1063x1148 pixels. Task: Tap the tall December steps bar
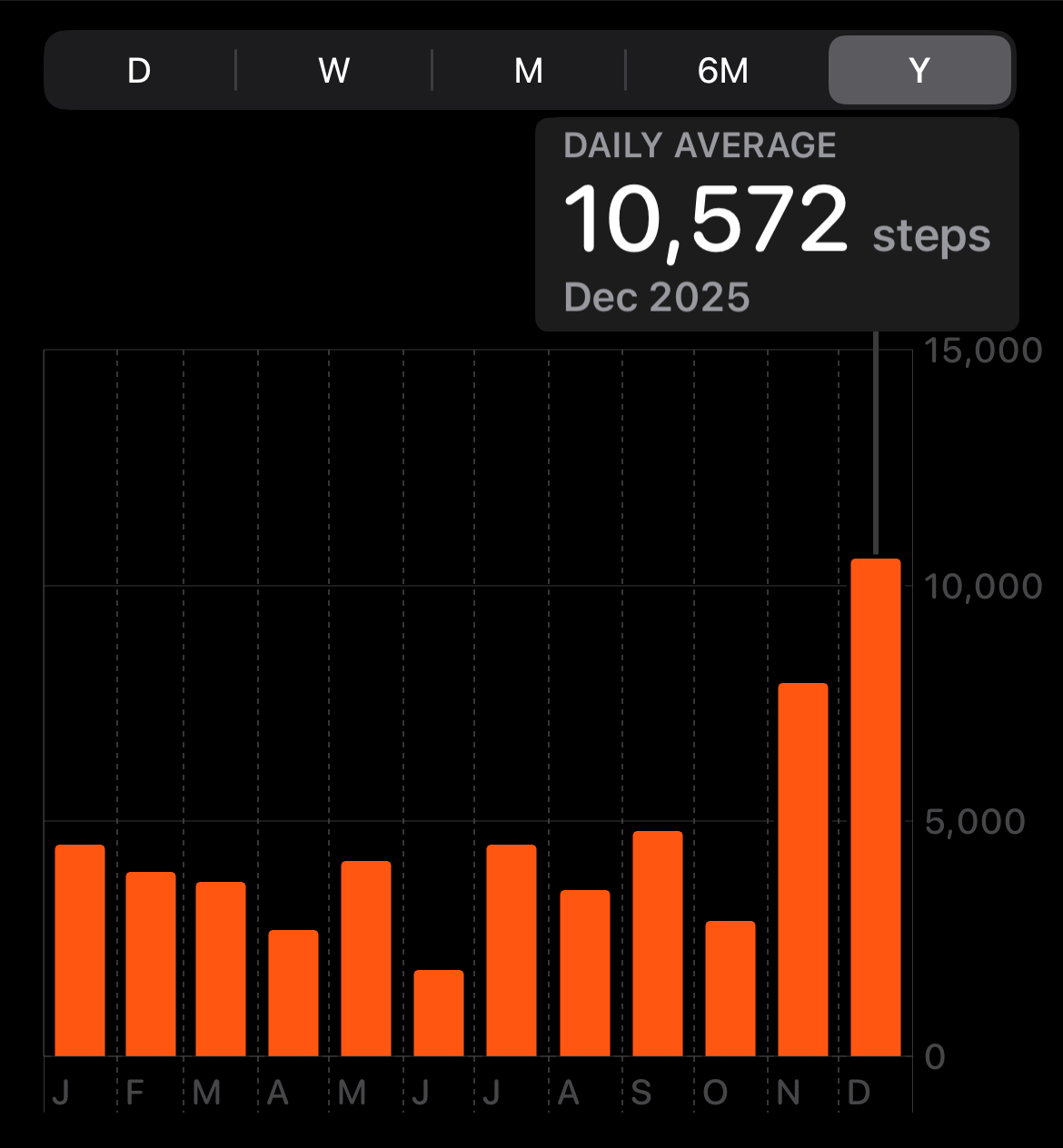click(x=876, y=807)
